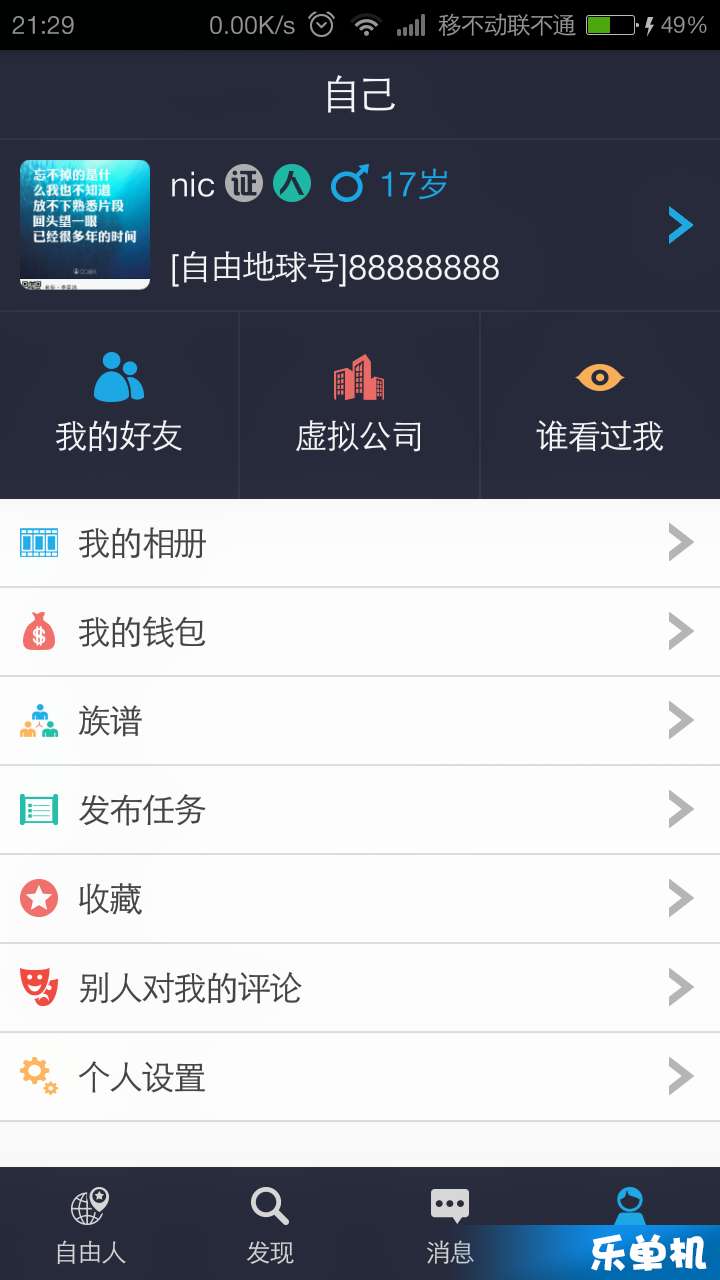Open 个人设置 row
Viewport: 720px width, 1280px height.
(360, 1077)
